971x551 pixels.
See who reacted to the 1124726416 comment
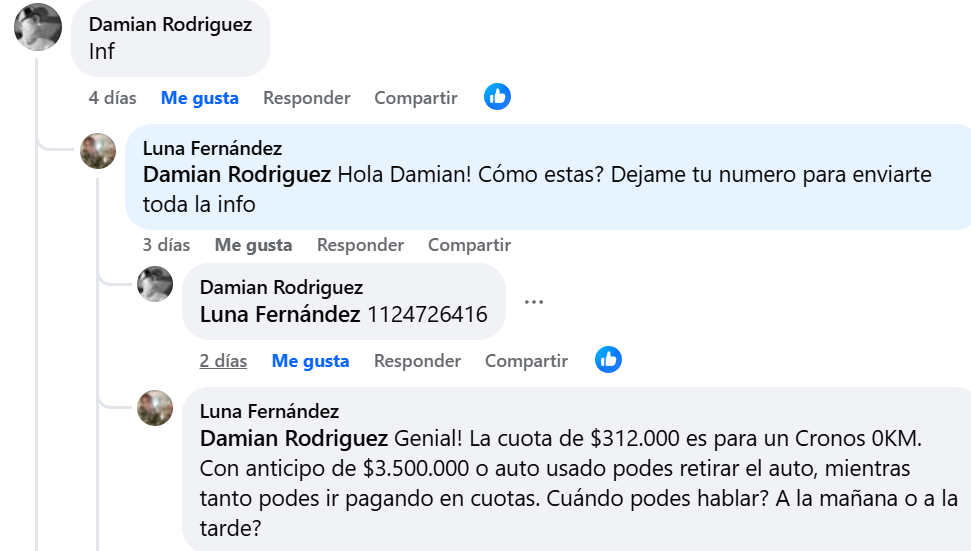tap(608, 360)
